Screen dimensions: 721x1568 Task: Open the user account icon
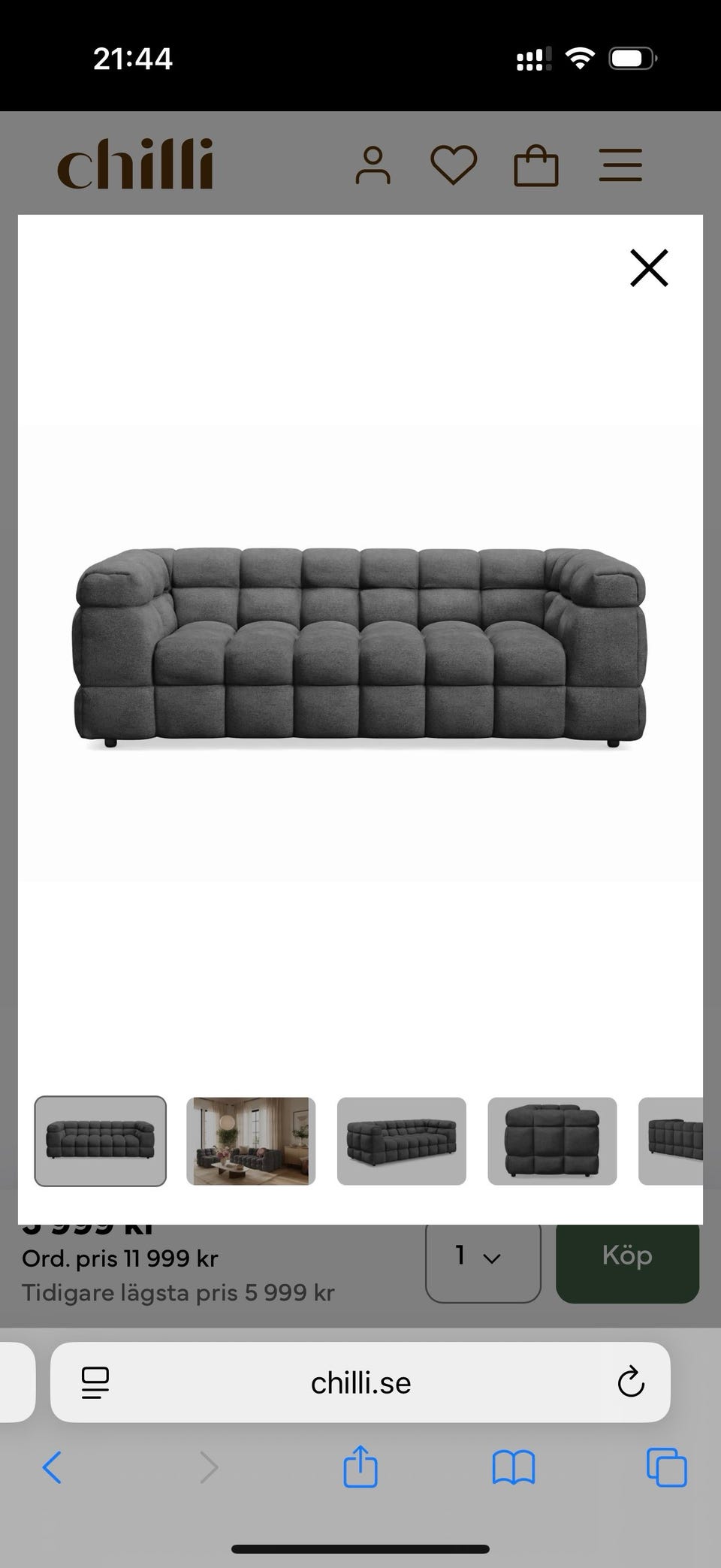point(373,165)
